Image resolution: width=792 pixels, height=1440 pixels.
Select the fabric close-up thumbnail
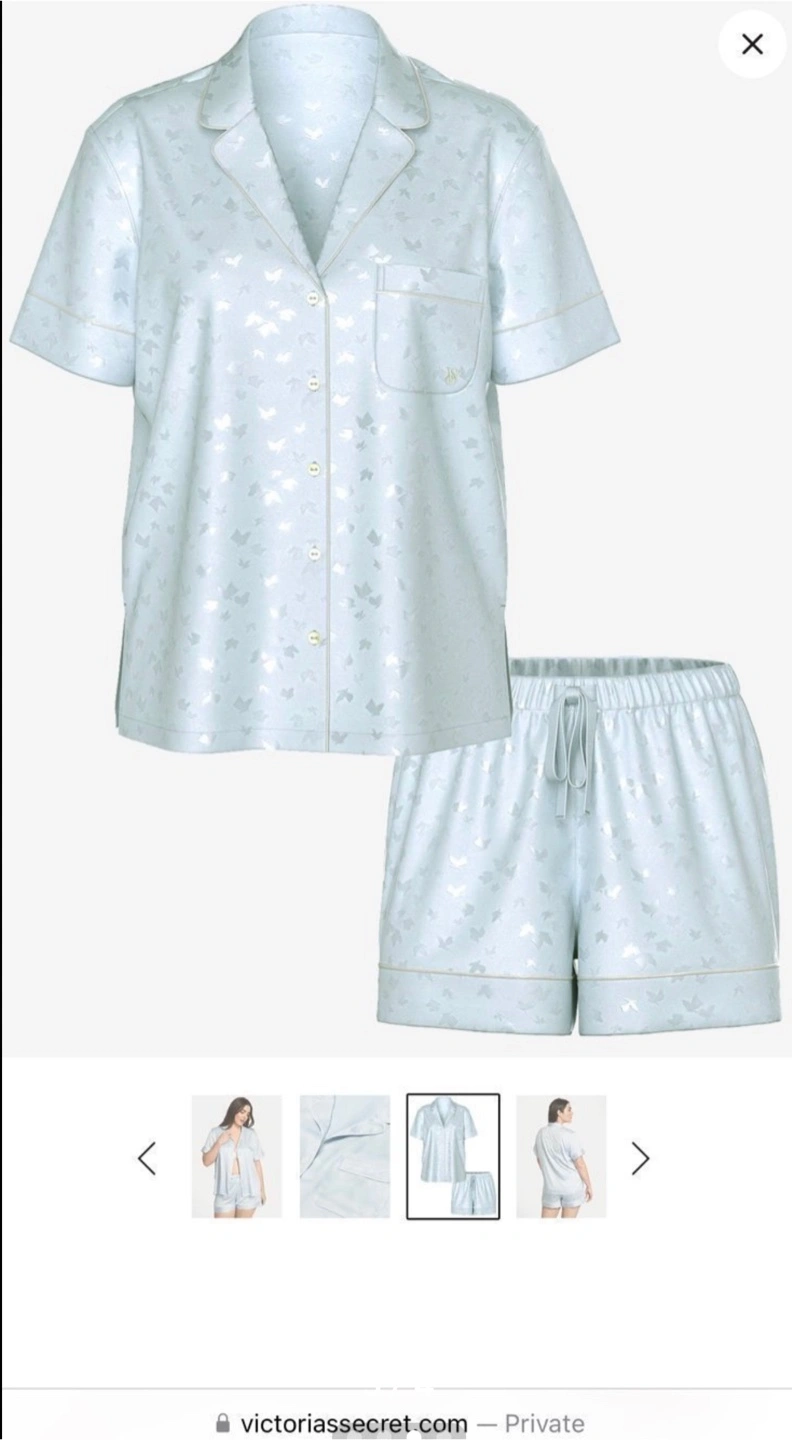345,1157
